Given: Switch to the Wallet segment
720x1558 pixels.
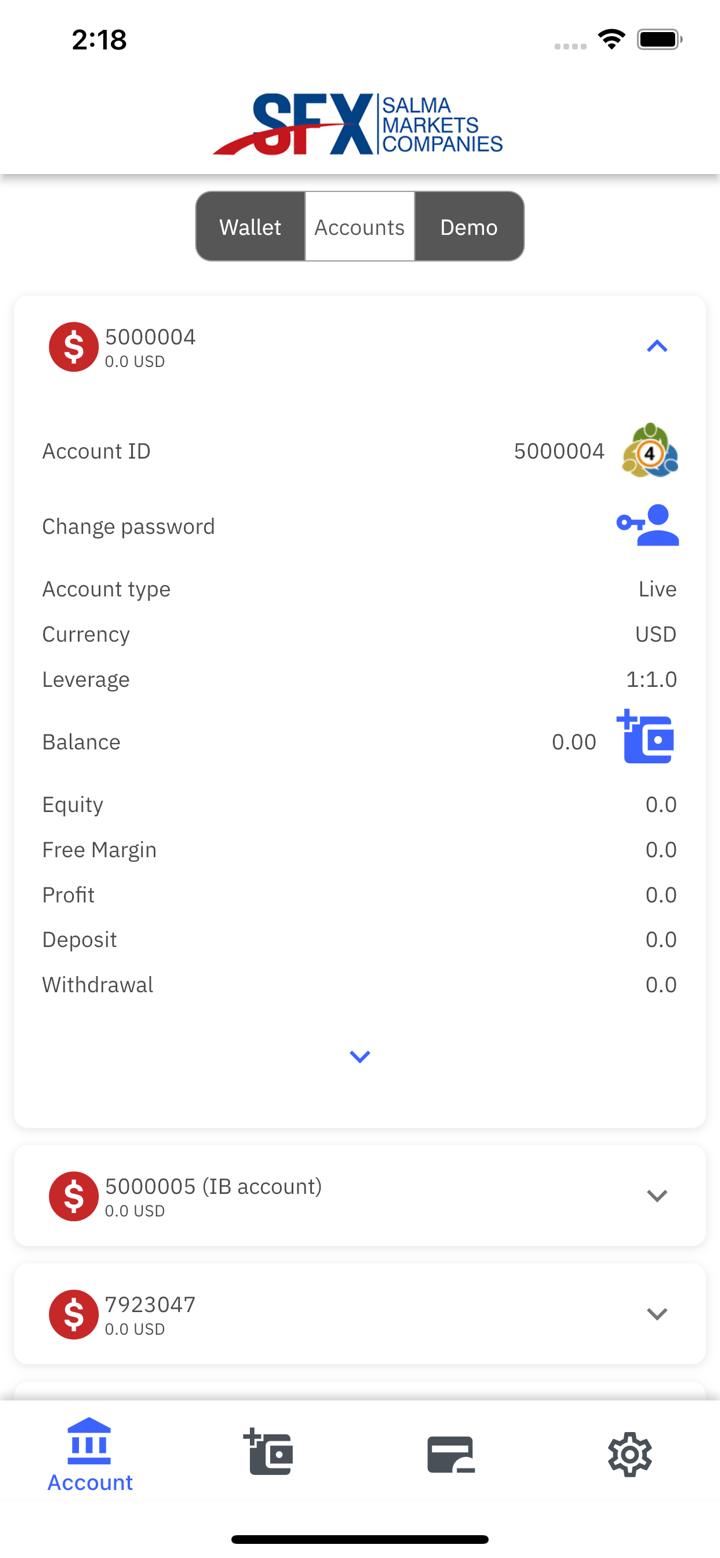Looking at the screenshot, I should coord(250,227).
